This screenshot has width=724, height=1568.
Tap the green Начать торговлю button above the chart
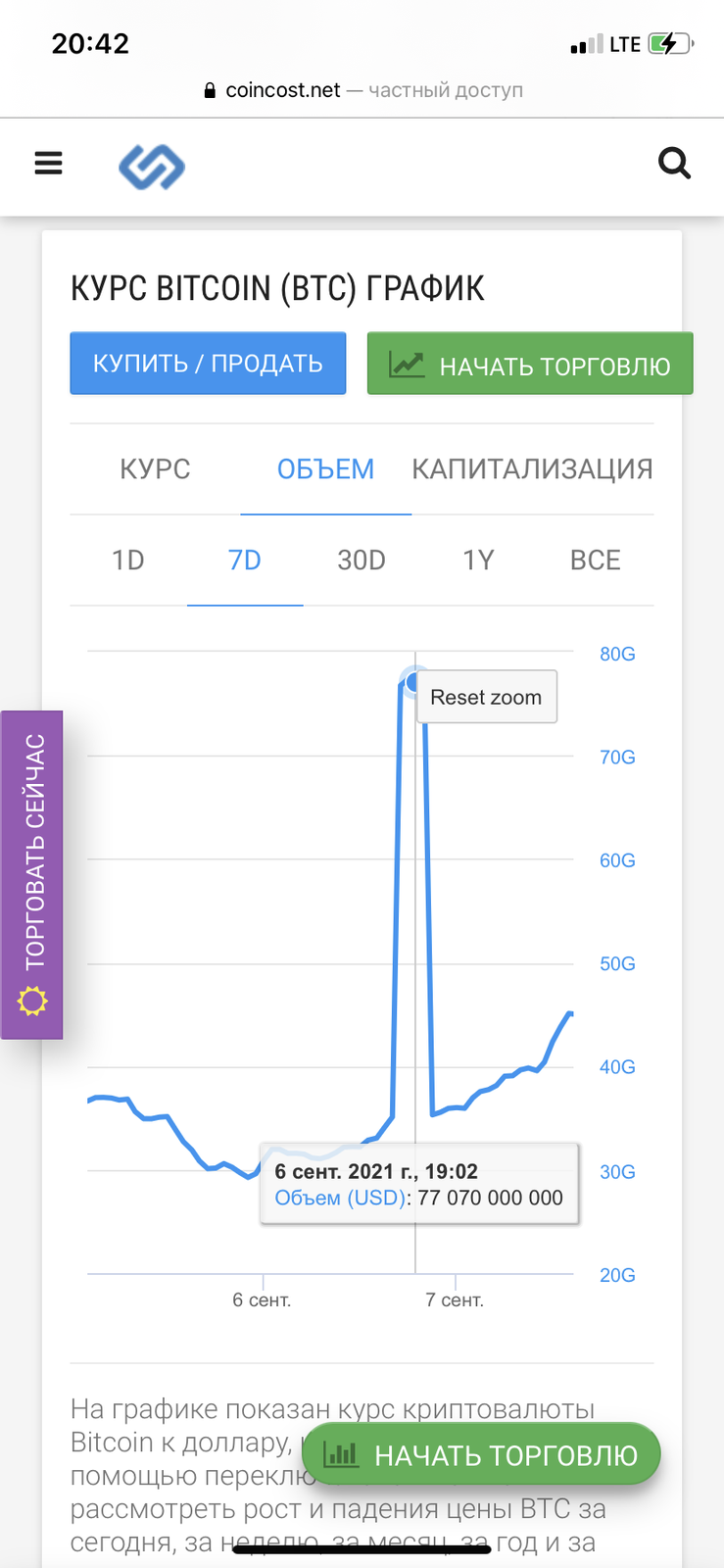pos(530,364)
